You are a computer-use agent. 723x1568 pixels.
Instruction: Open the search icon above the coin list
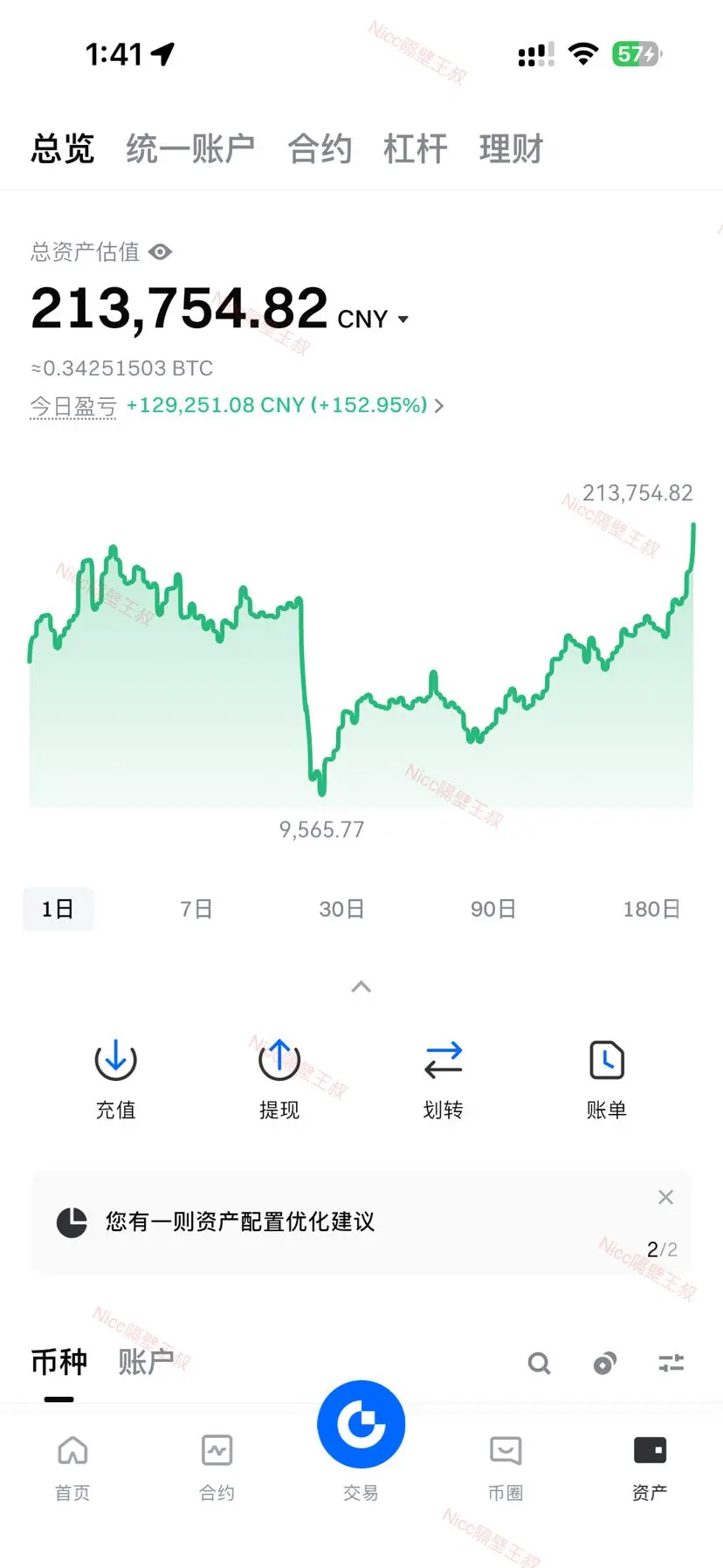tap(538, 1363)
